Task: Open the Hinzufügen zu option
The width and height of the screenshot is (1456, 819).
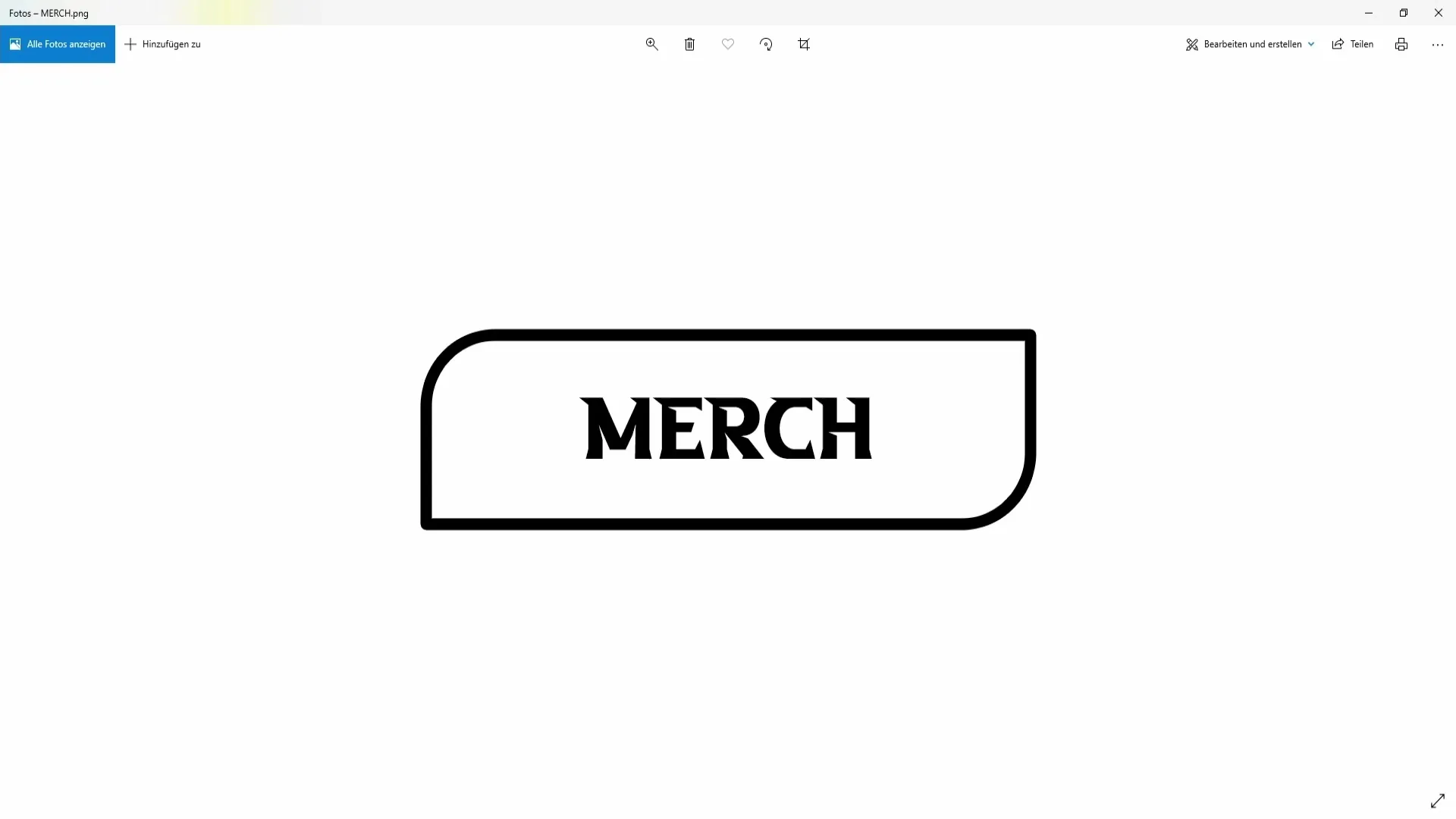Action: 162,44
